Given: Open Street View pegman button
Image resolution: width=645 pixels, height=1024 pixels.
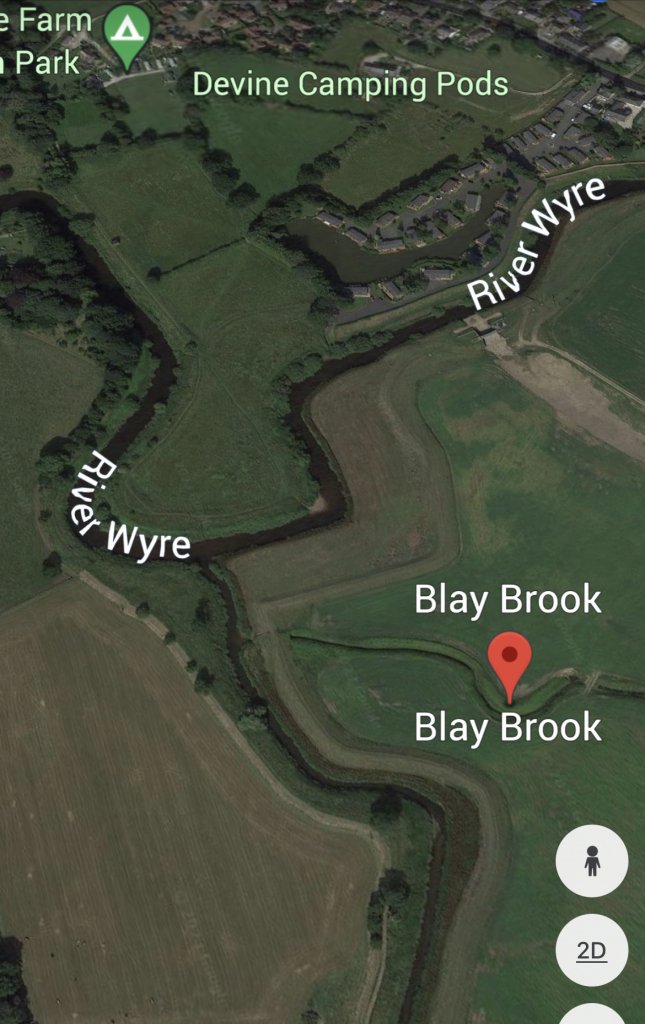Looking at the screenshot, I should [x=592, y=861].
